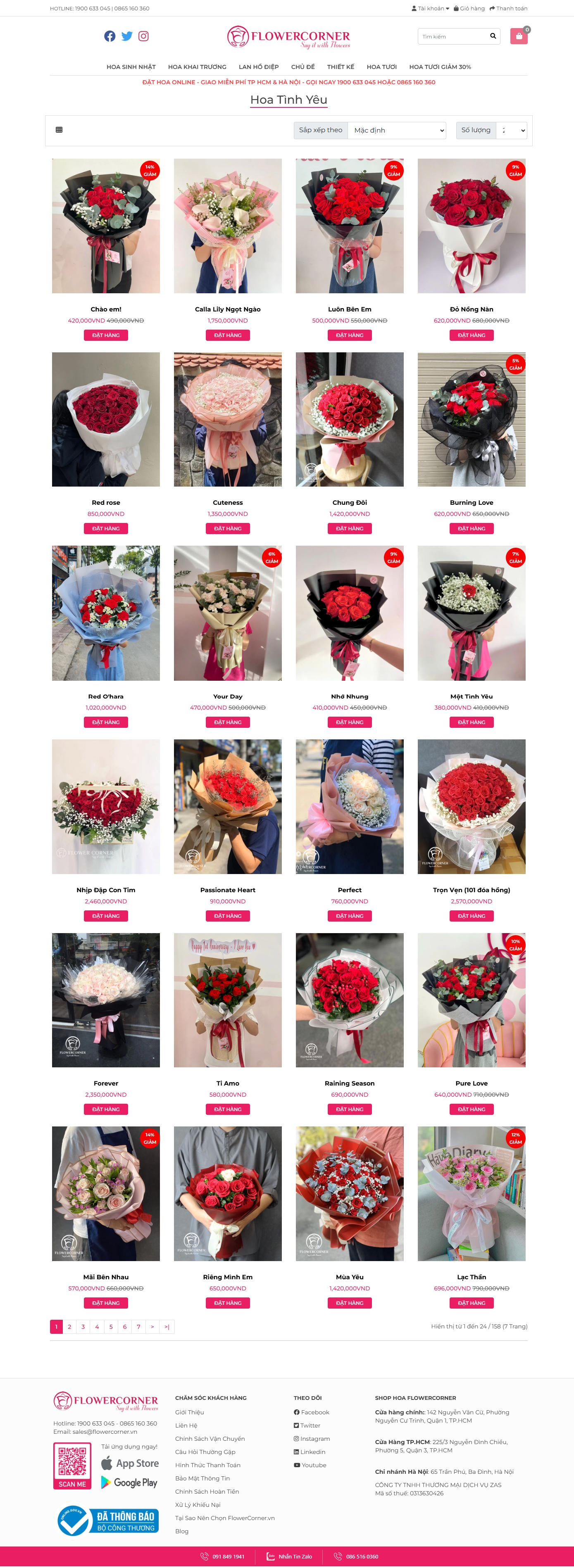Image resolution: width=574 pixels, height=1568 pixels.
Task: View the Red O'hara bouquet photo
Action: 106,612
